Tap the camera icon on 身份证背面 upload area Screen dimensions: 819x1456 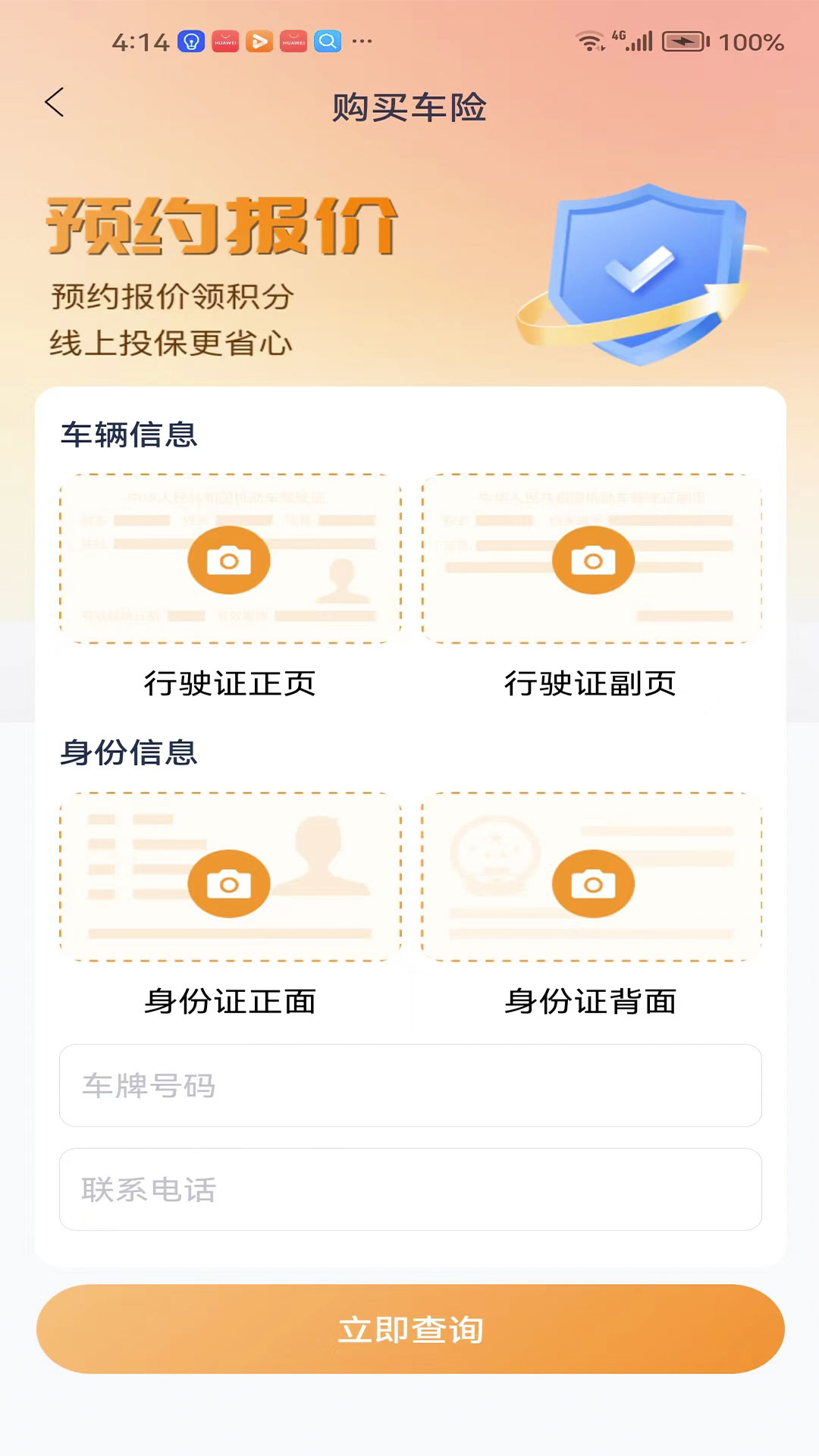pos(591,883)
